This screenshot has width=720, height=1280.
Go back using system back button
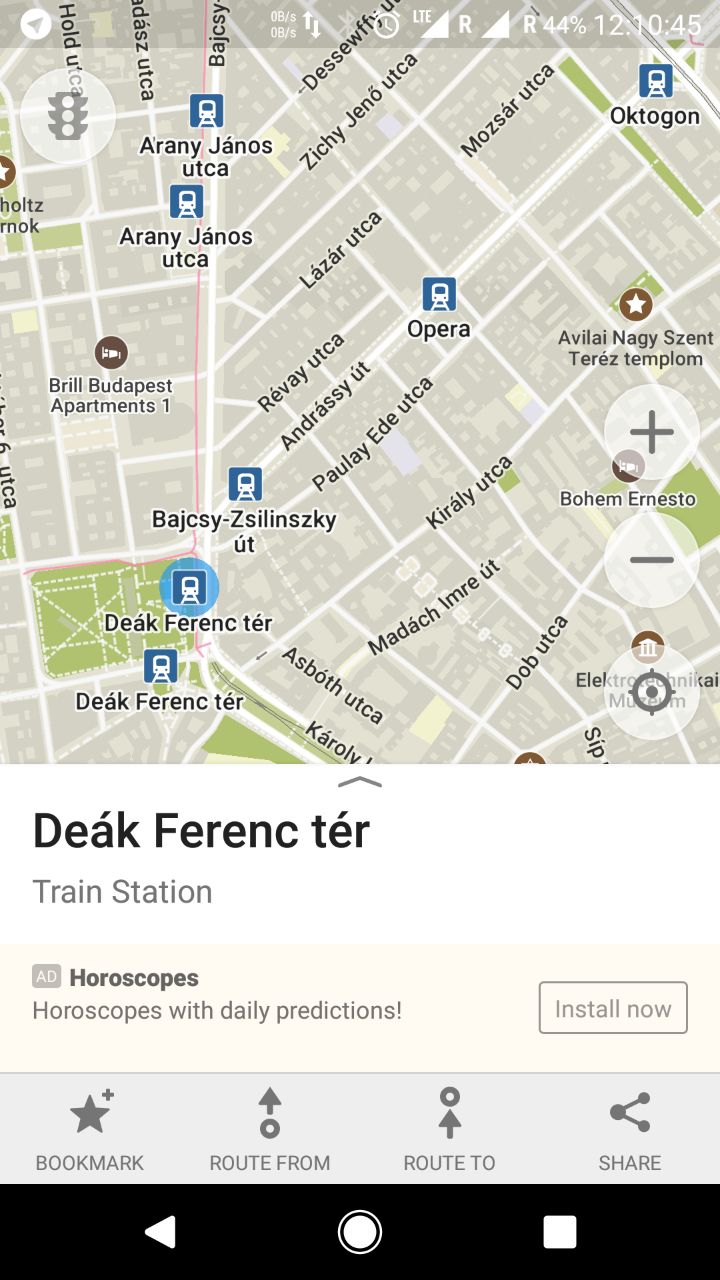161,1232
